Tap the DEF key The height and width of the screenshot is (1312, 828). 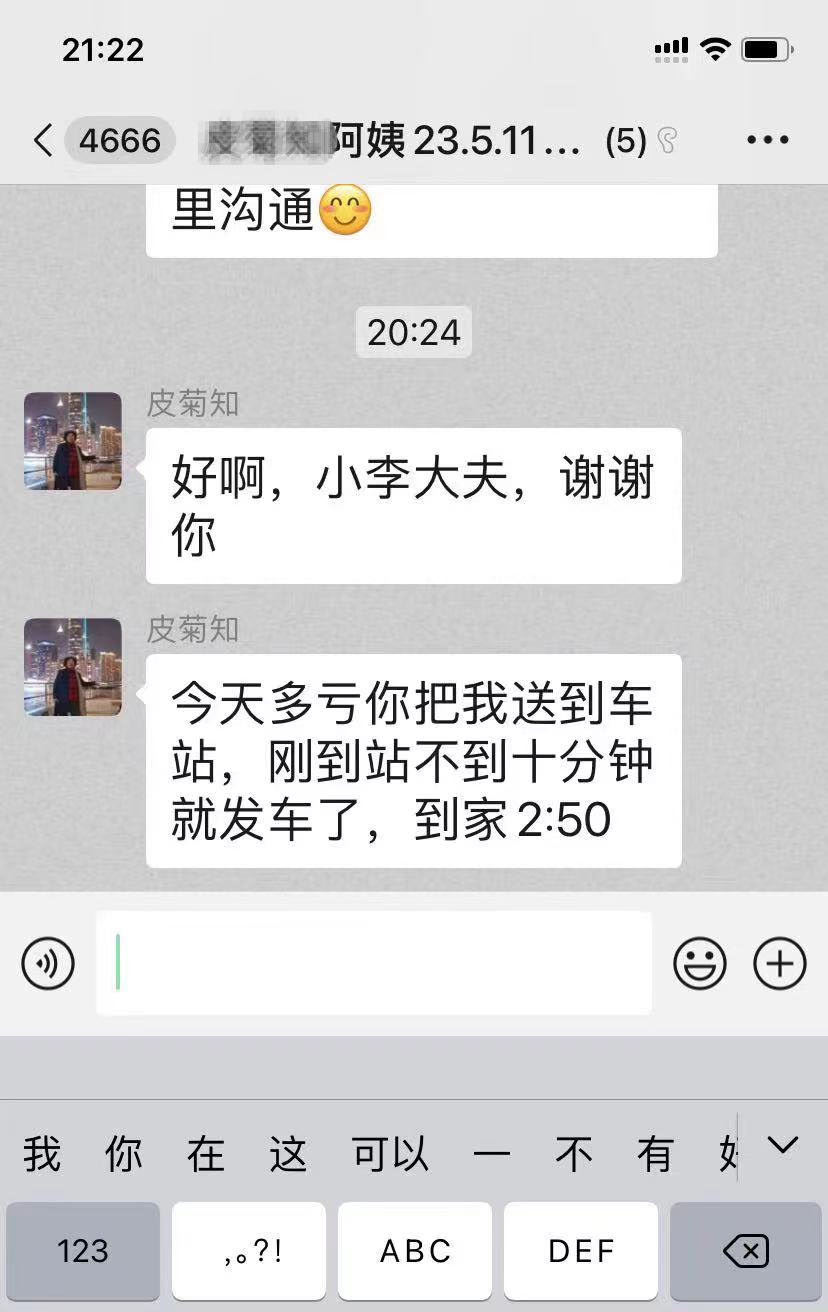(581, 1251)
